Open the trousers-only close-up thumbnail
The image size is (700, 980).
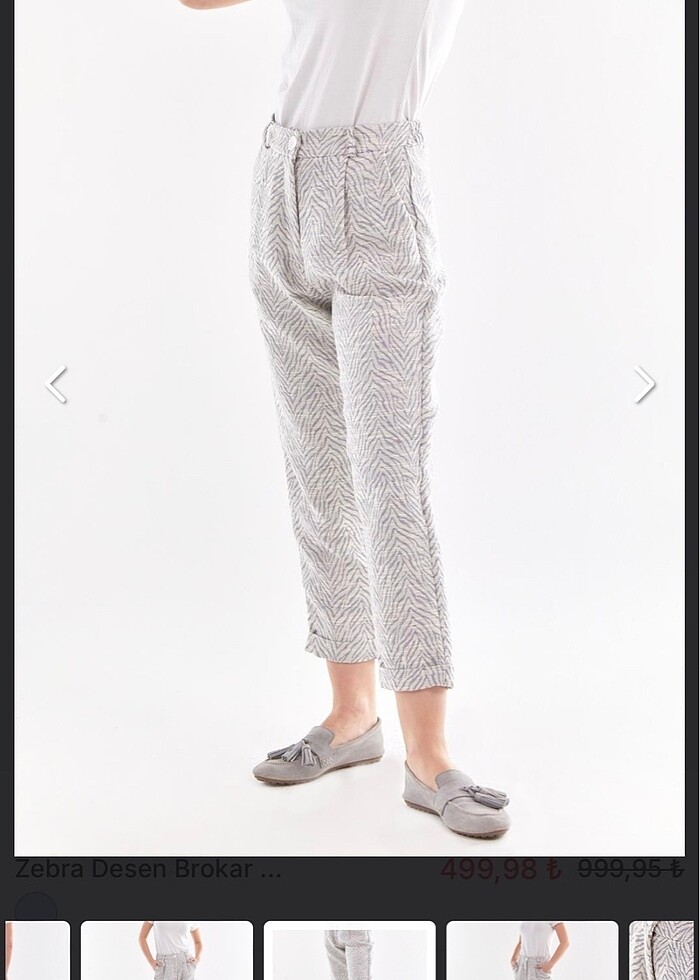click(349, 951)
